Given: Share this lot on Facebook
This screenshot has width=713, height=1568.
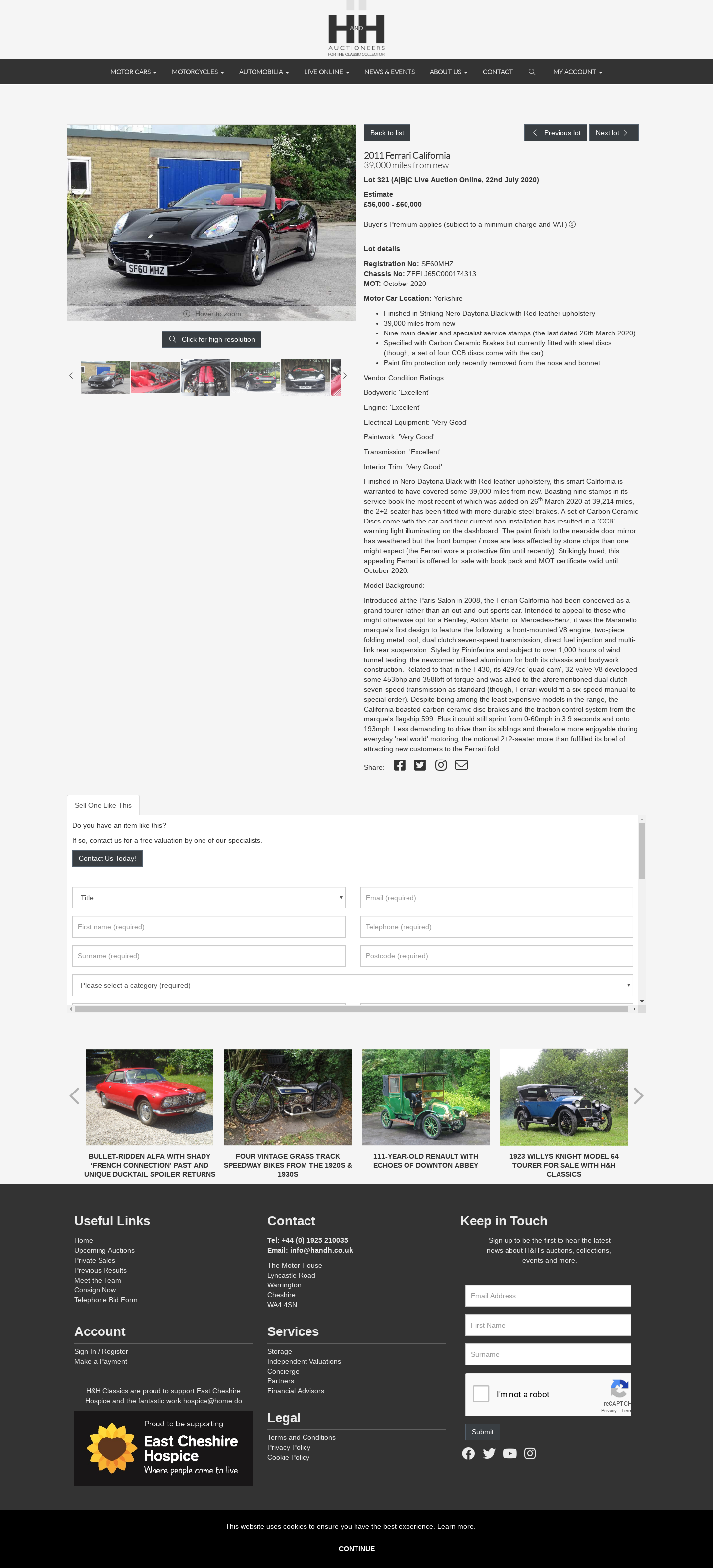Looking at the screenshot, I should click(x=400, y=765).
